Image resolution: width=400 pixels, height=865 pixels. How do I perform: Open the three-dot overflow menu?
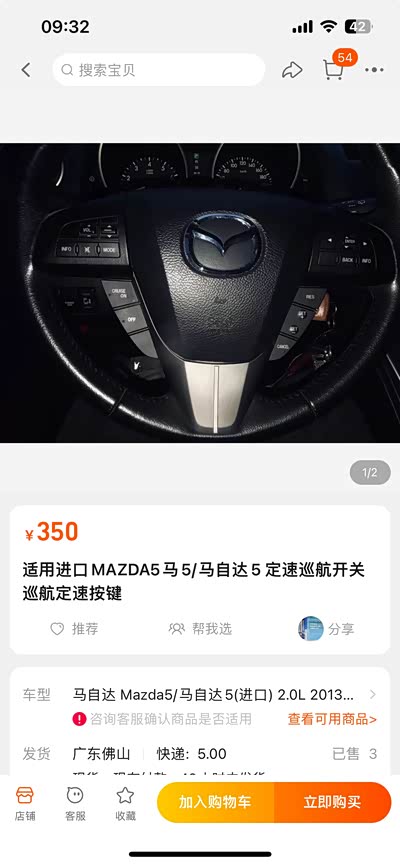(x=375, y=70)
